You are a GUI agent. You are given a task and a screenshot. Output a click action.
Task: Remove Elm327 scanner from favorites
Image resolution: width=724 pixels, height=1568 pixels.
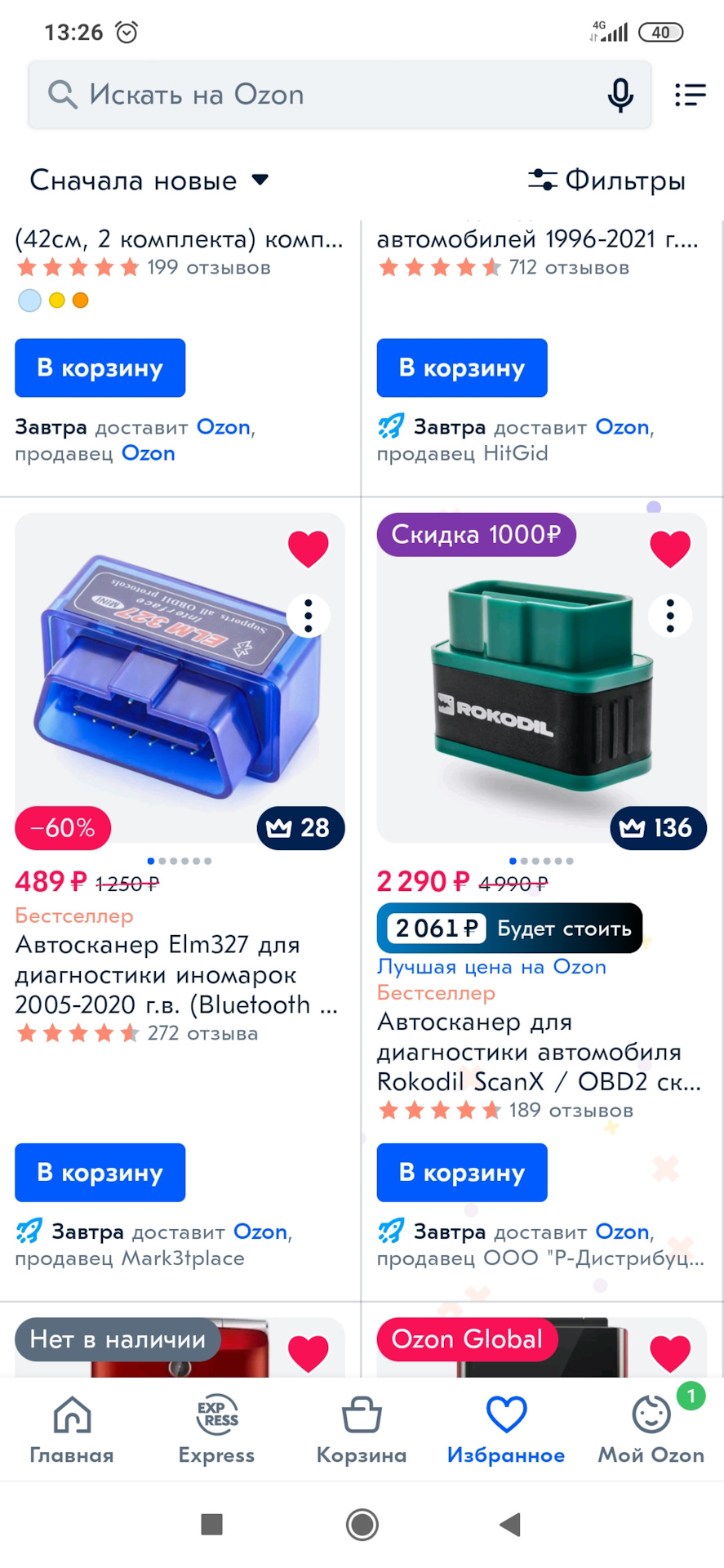[309, 548]
